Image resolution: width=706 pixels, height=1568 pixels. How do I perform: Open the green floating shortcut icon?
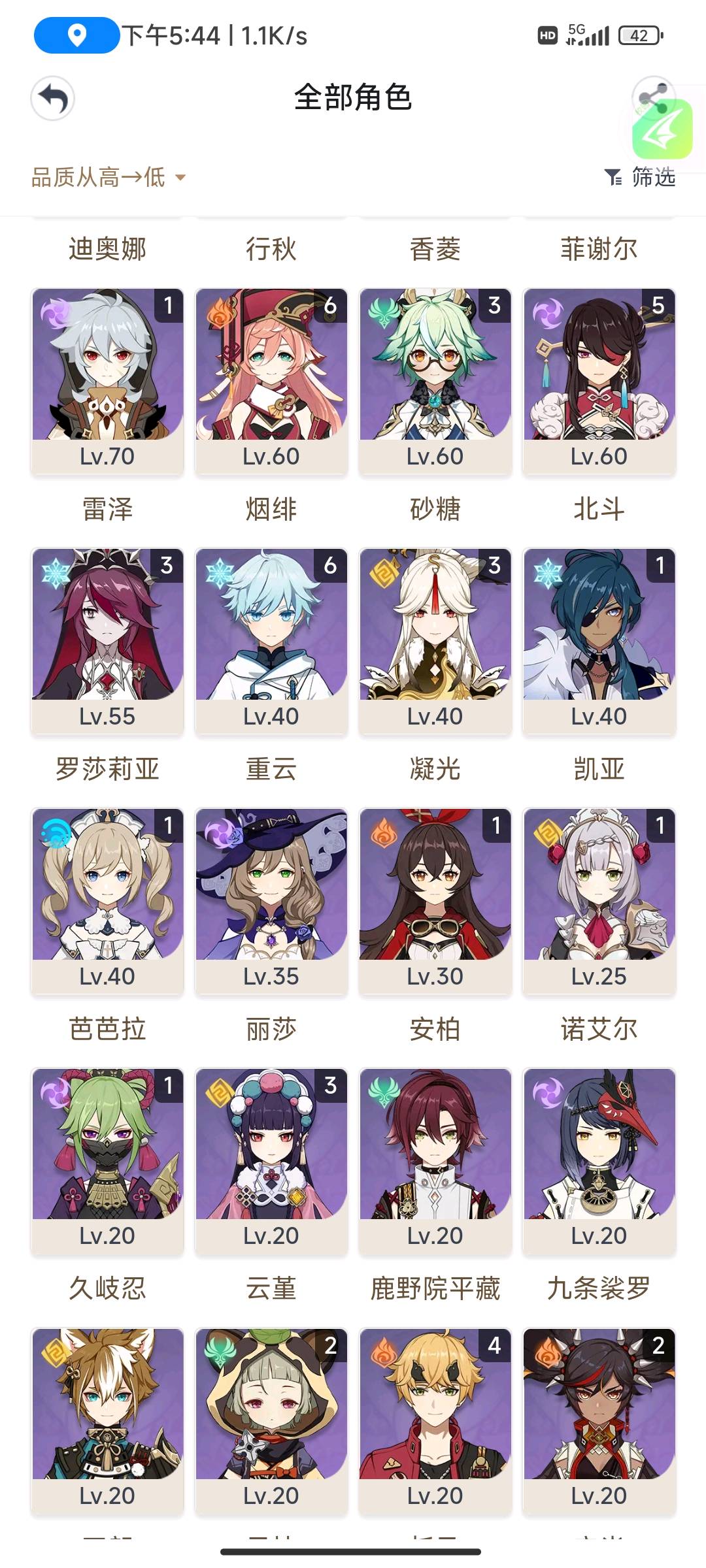(x=662, y=129)
